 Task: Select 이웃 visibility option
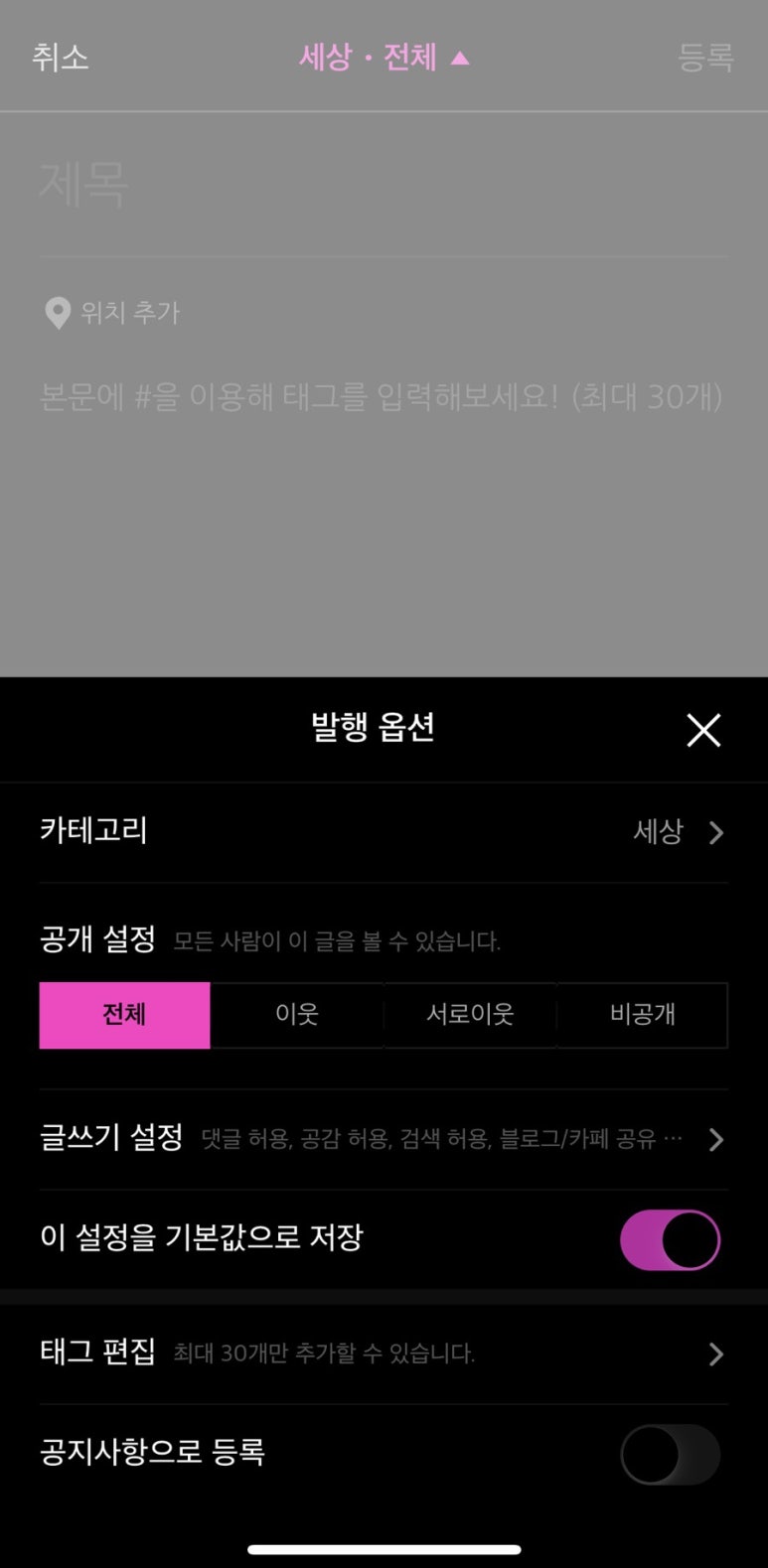click(x=297, y=1015)
